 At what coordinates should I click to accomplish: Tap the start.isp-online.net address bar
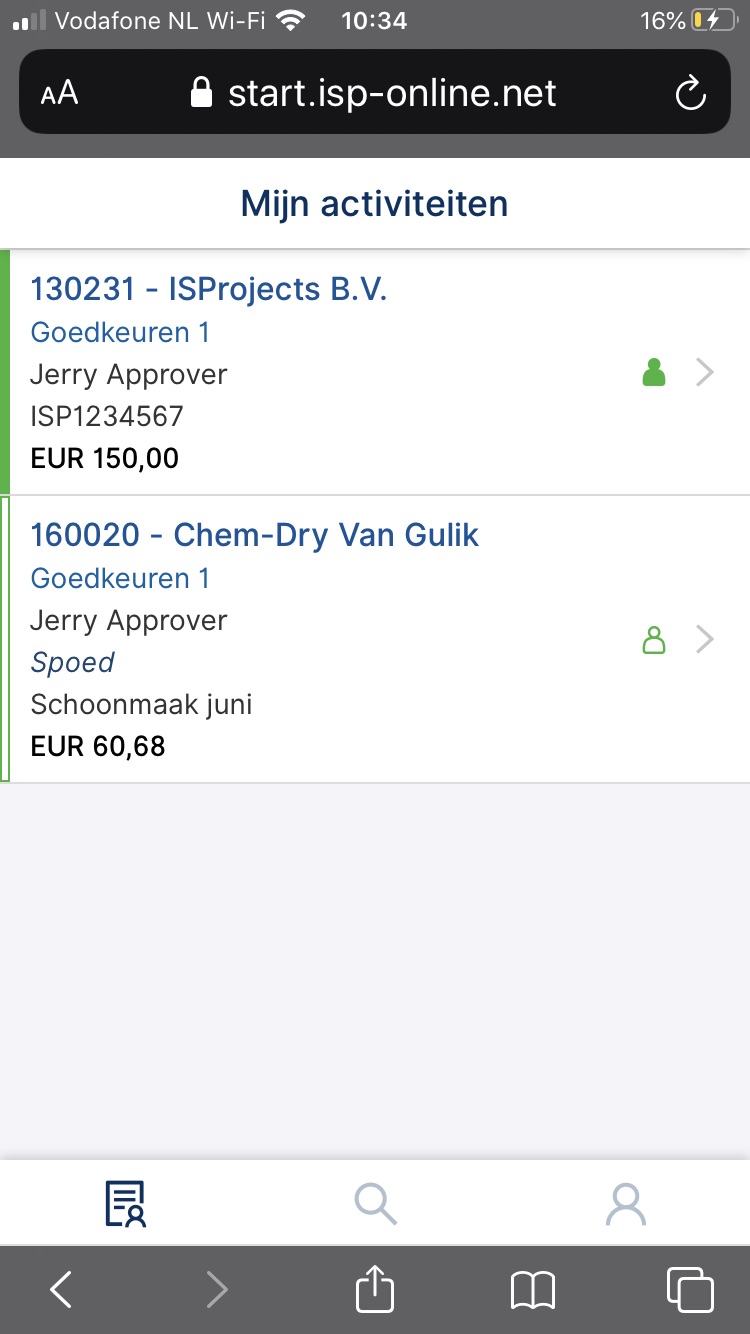[375, 94]
